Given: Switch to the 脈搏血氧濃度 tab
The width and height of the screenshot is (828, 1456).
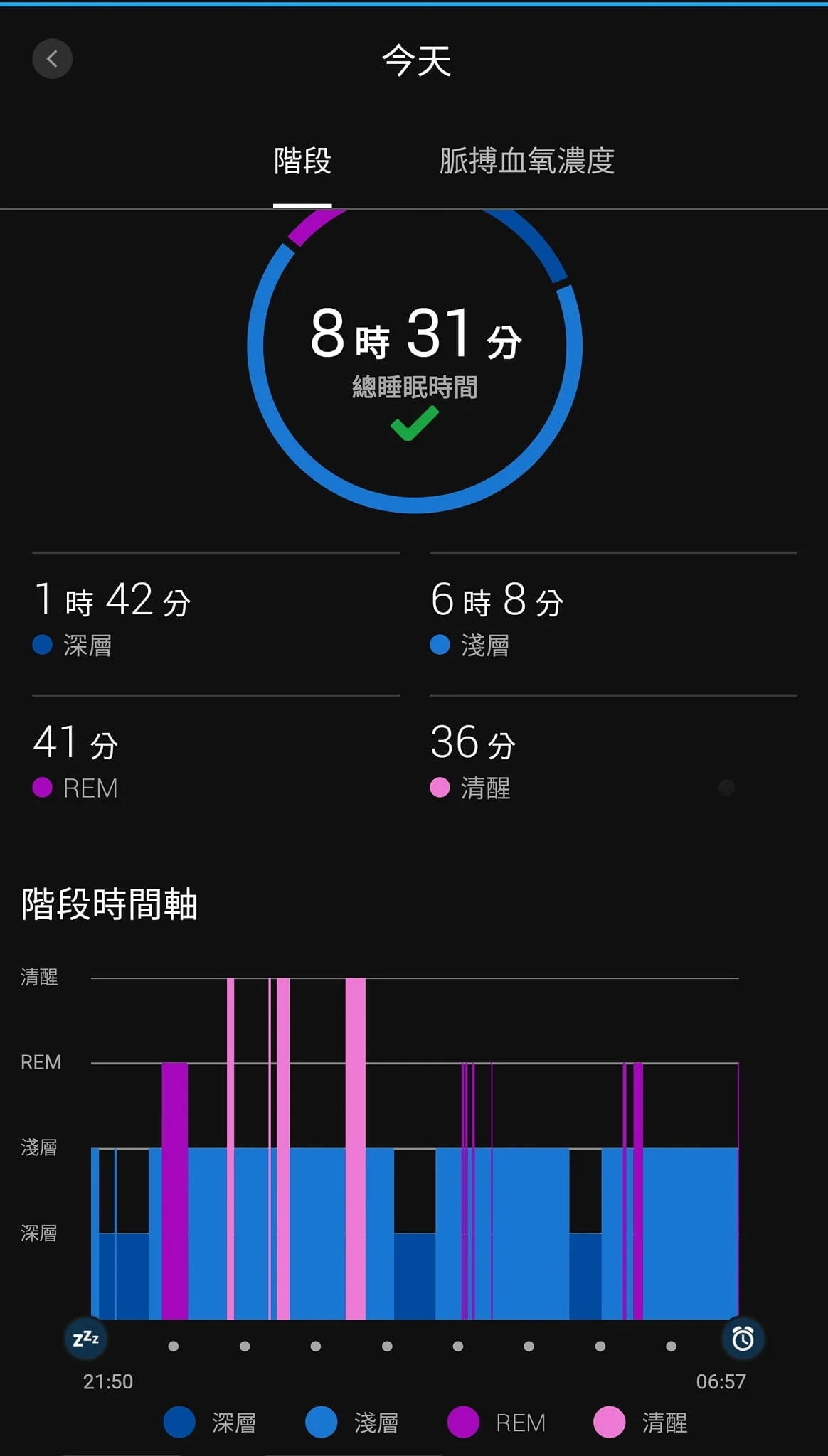Looking at the screenshot, I should (x=526, y=161).
